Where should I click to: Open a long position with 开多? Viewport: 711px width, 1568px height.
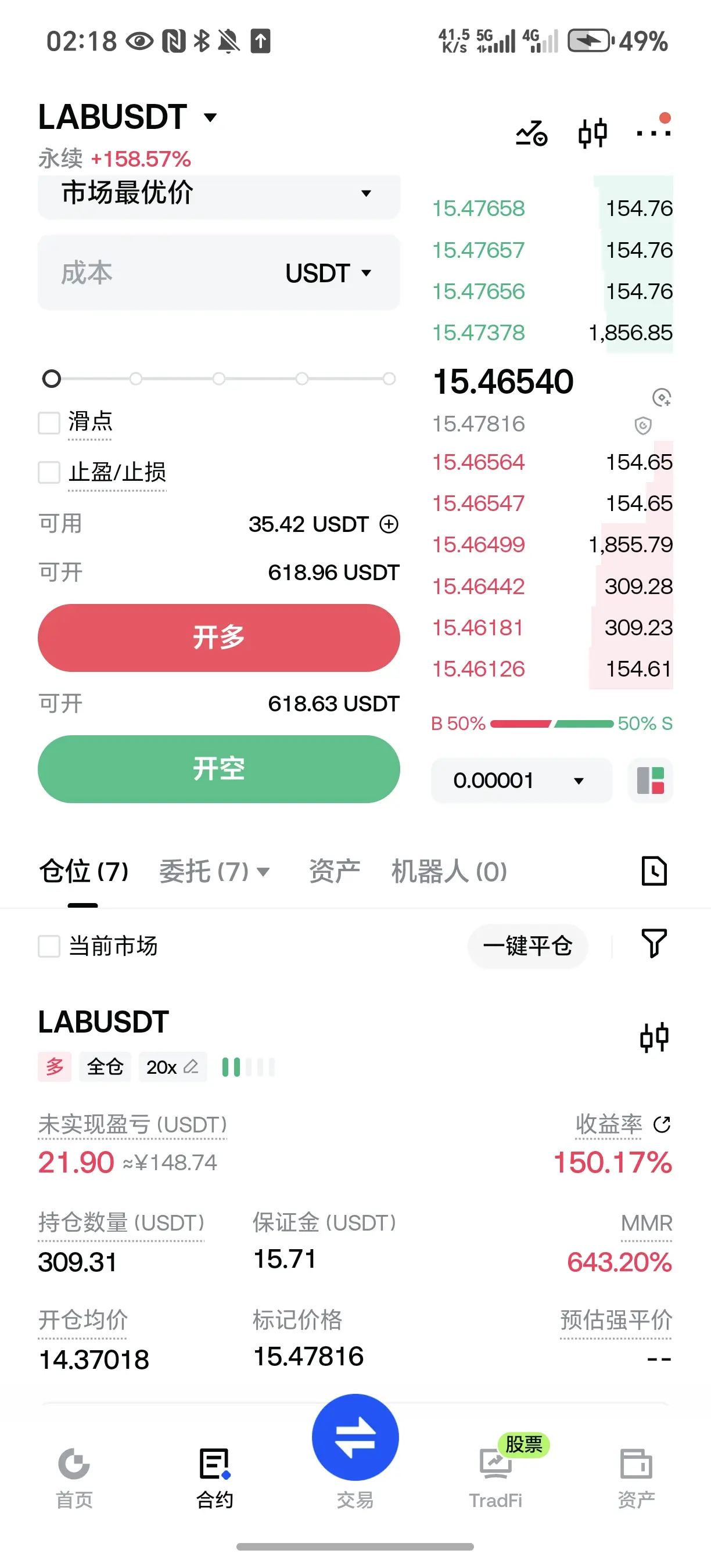[218, 638]
